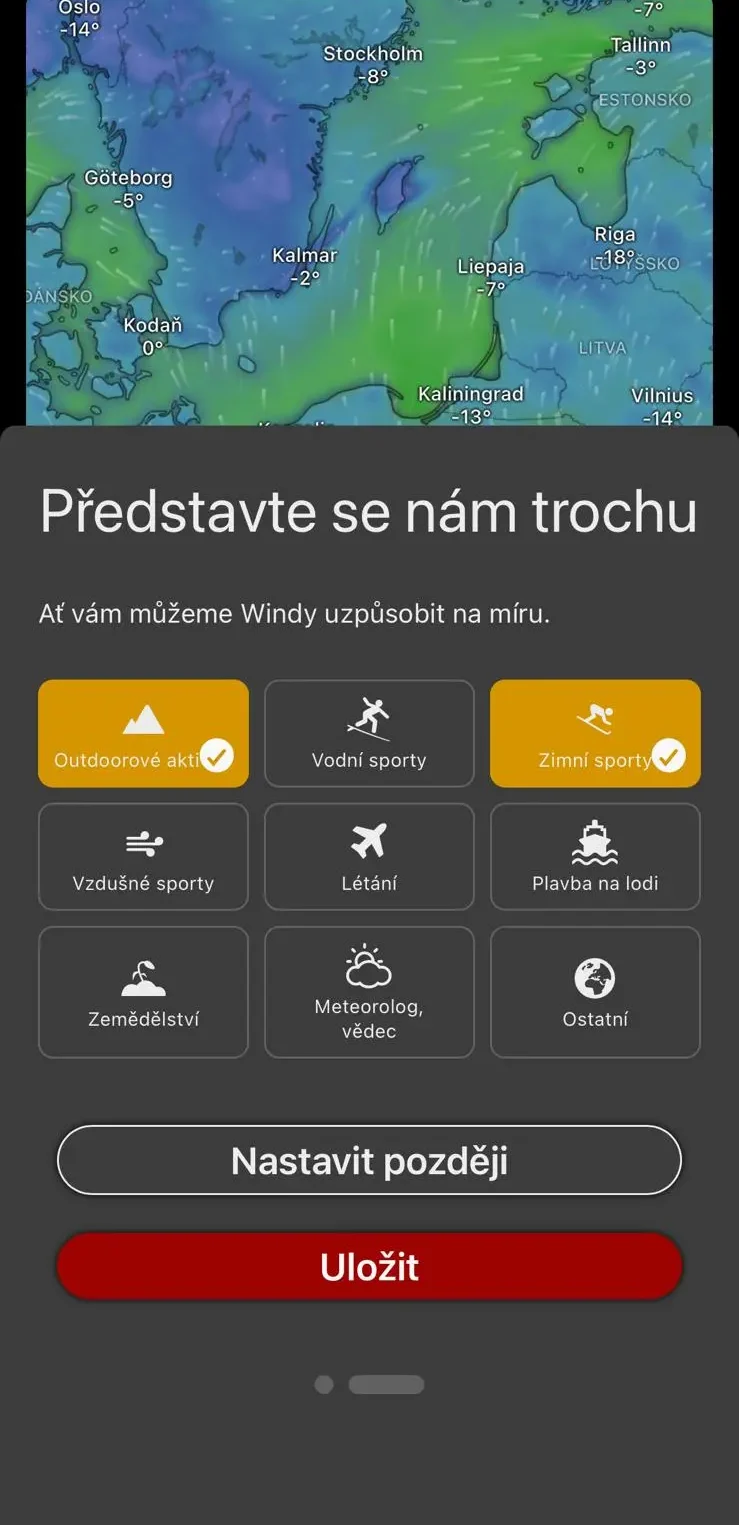Select the Vodní sporty interest

(x=369, y=734)
